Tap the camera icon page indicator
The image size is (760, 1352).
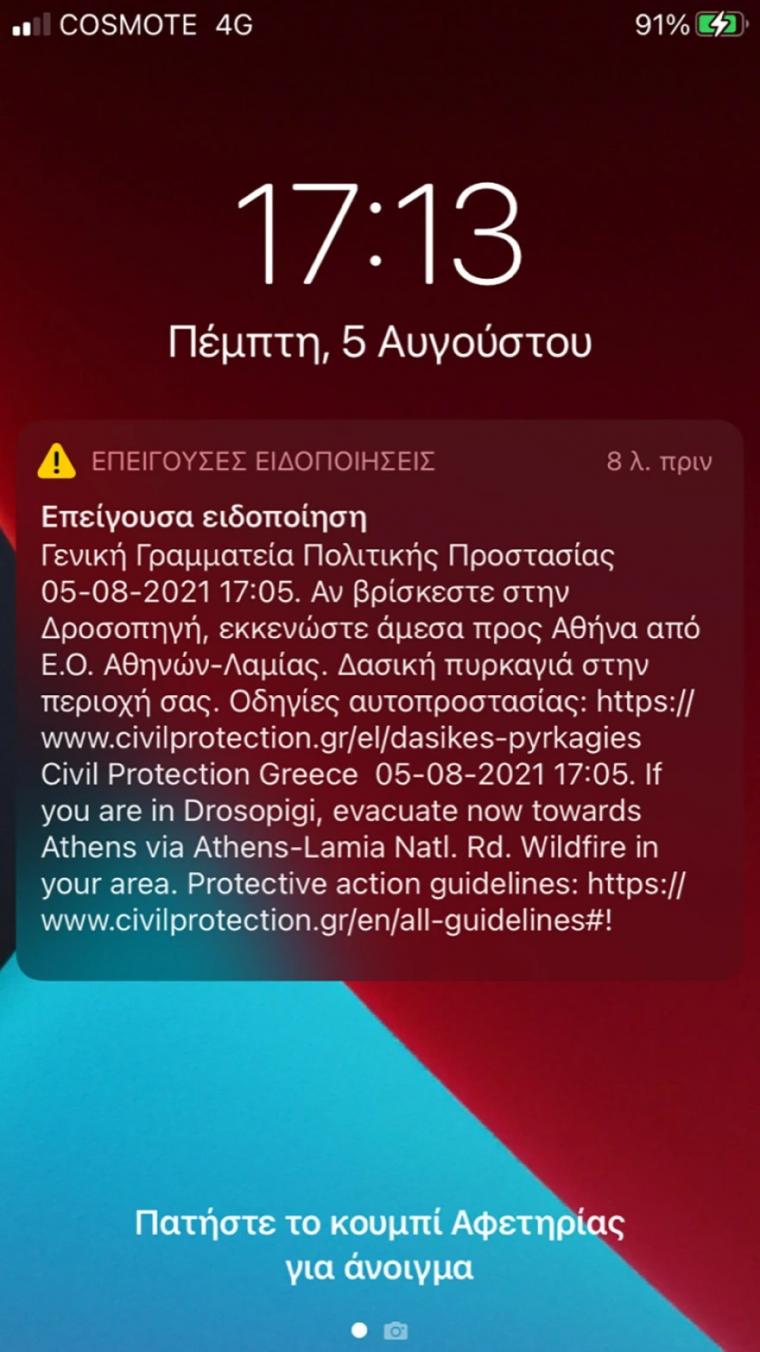396,1331
